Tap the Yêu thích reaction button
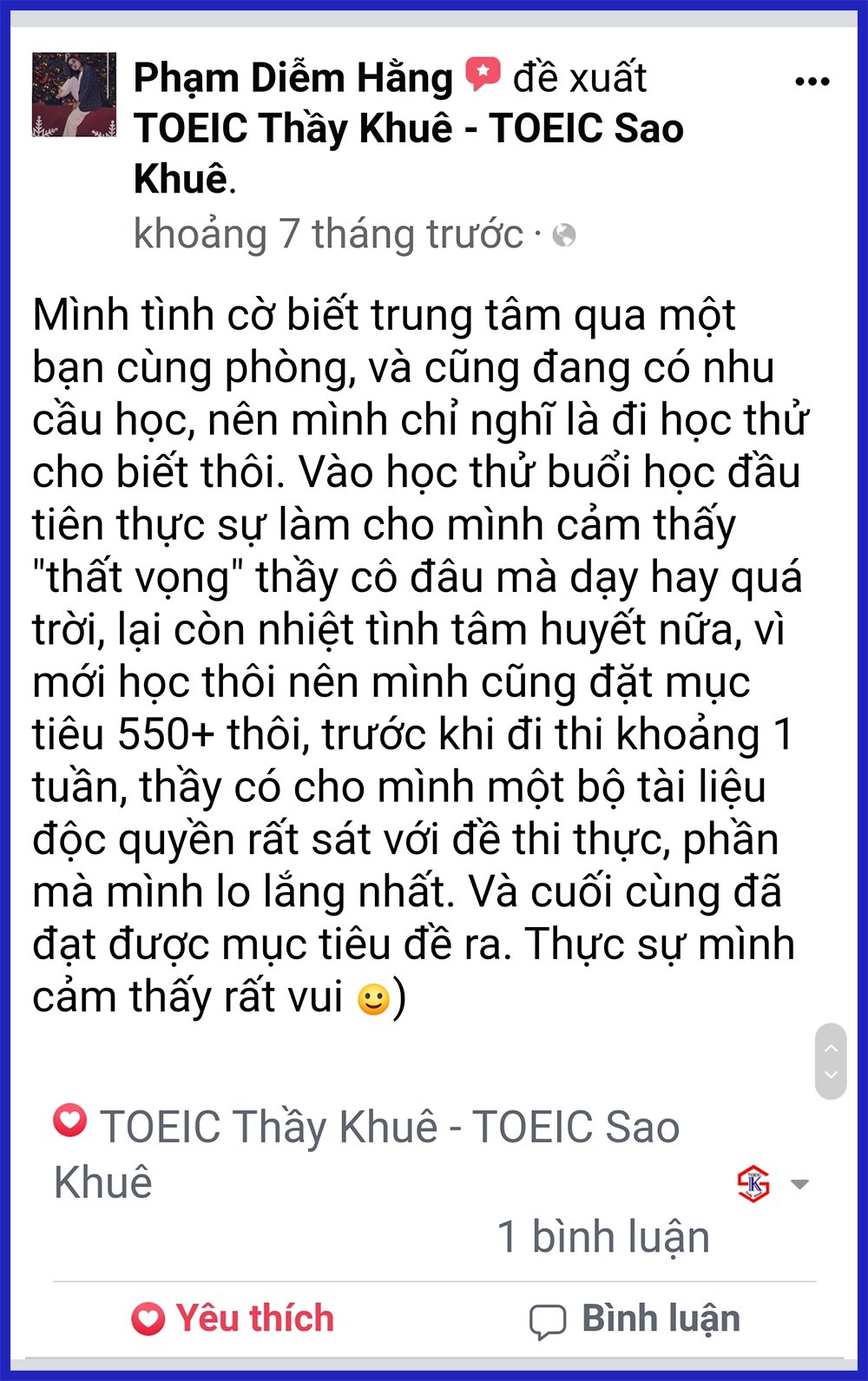Image resolution: width=868 pixels, height=1381 pixels. [233, 1319]
